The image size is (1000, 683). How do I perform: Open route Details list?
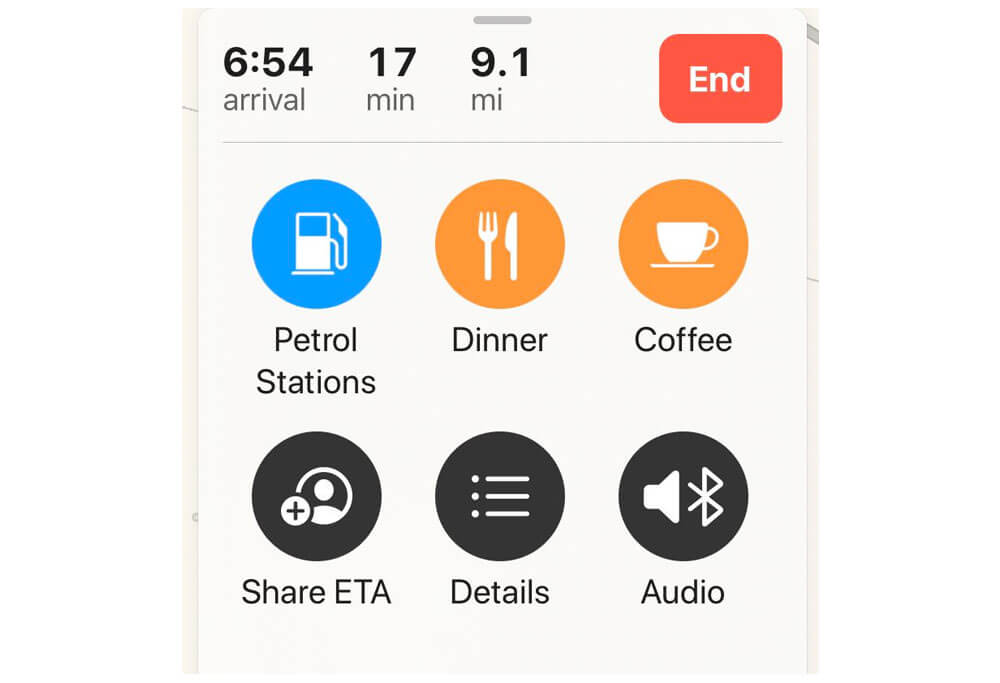coord(500,496)
